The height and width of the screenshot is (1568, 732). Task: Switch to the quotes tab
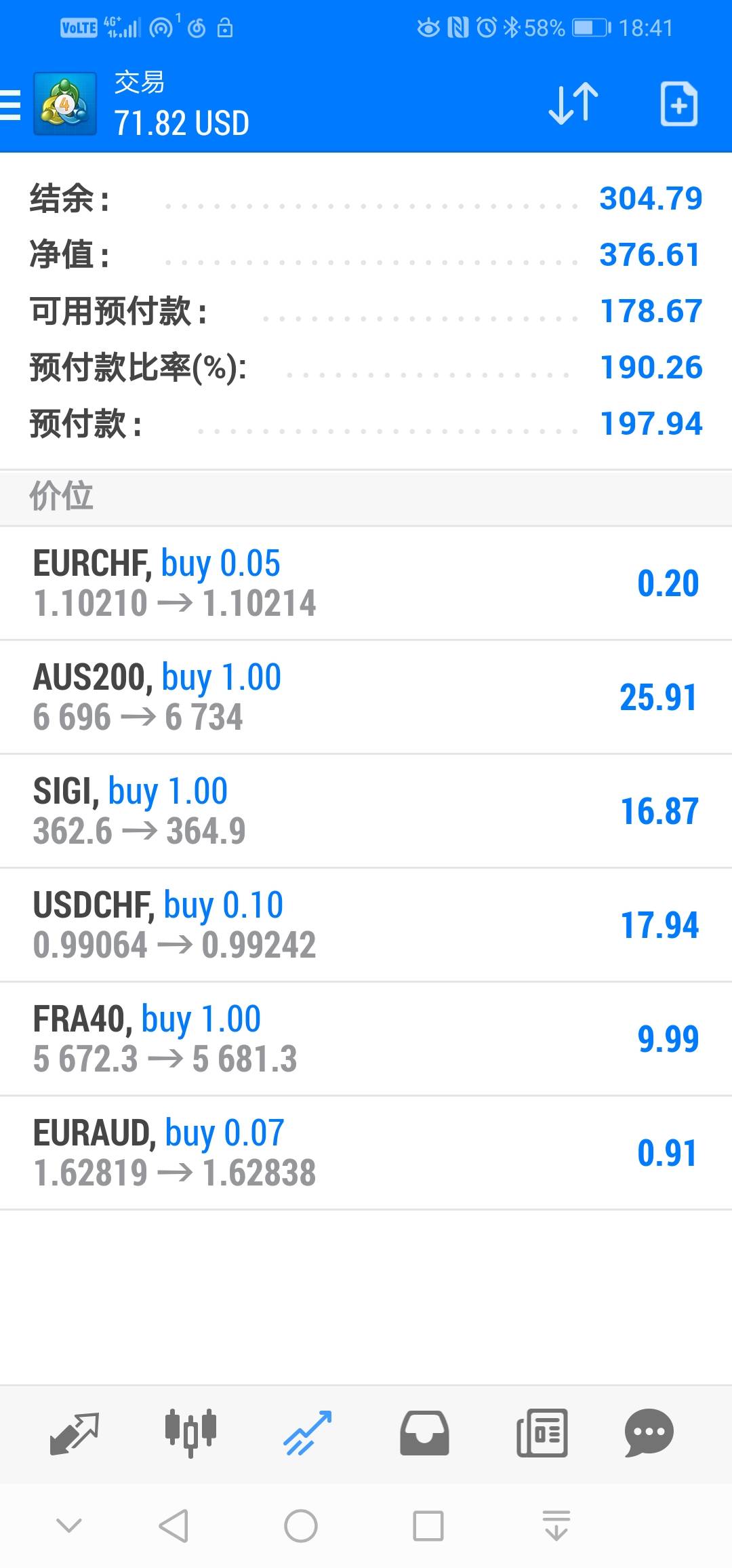coord(75,1432)
